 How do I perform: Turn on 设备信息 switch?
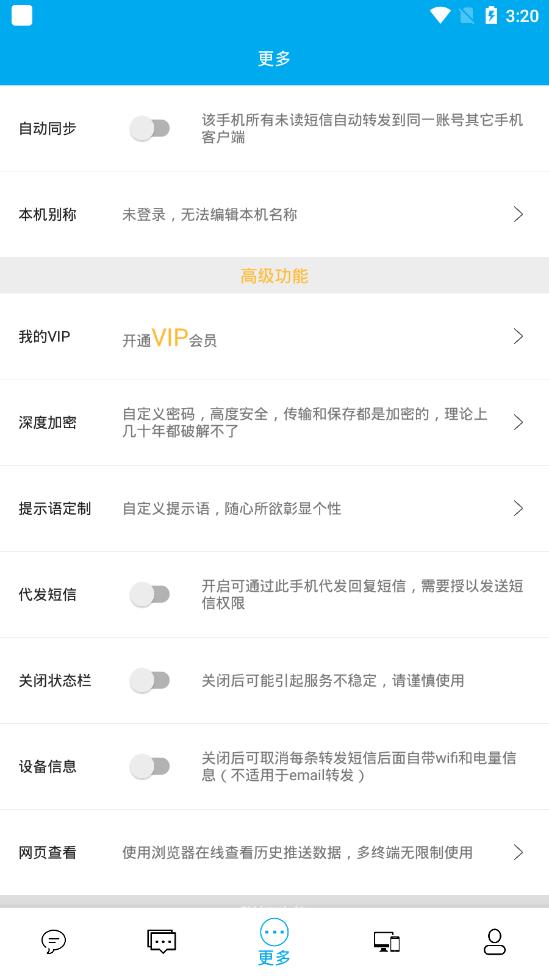click(x=149, y=766)
